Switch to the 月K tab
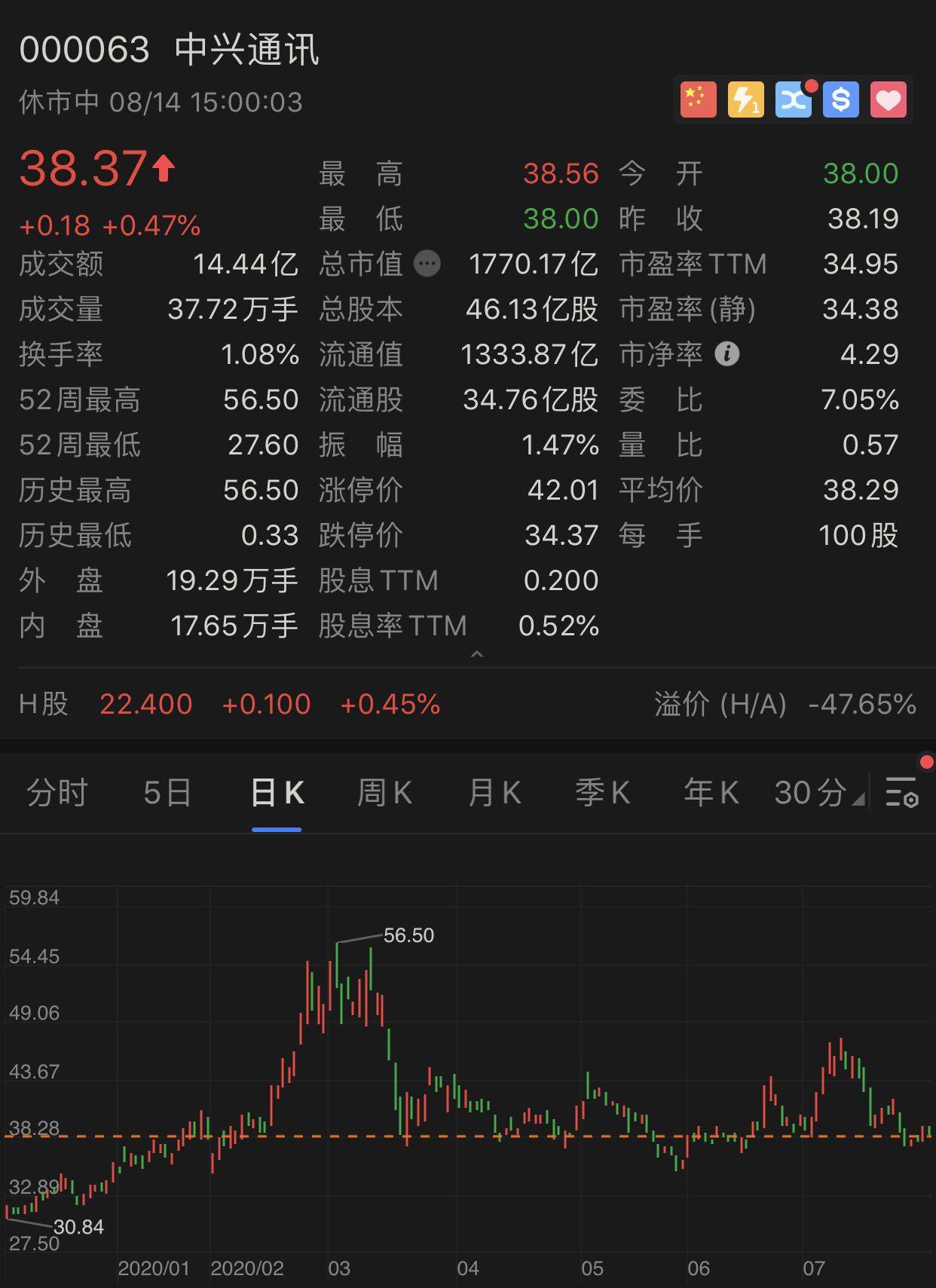The height and width of the screenshot is (1288, 936). coord(494,793)
